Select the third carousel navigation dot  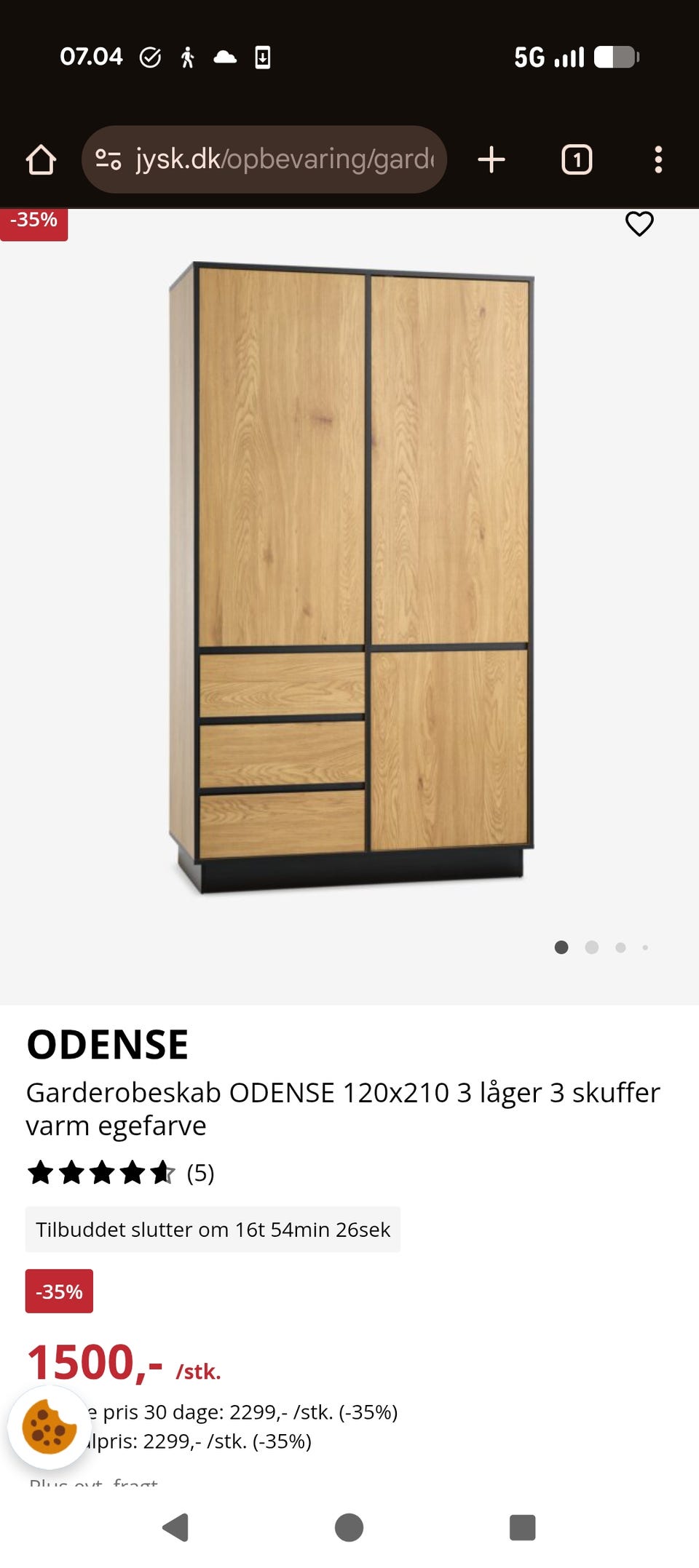coord(620,947)
